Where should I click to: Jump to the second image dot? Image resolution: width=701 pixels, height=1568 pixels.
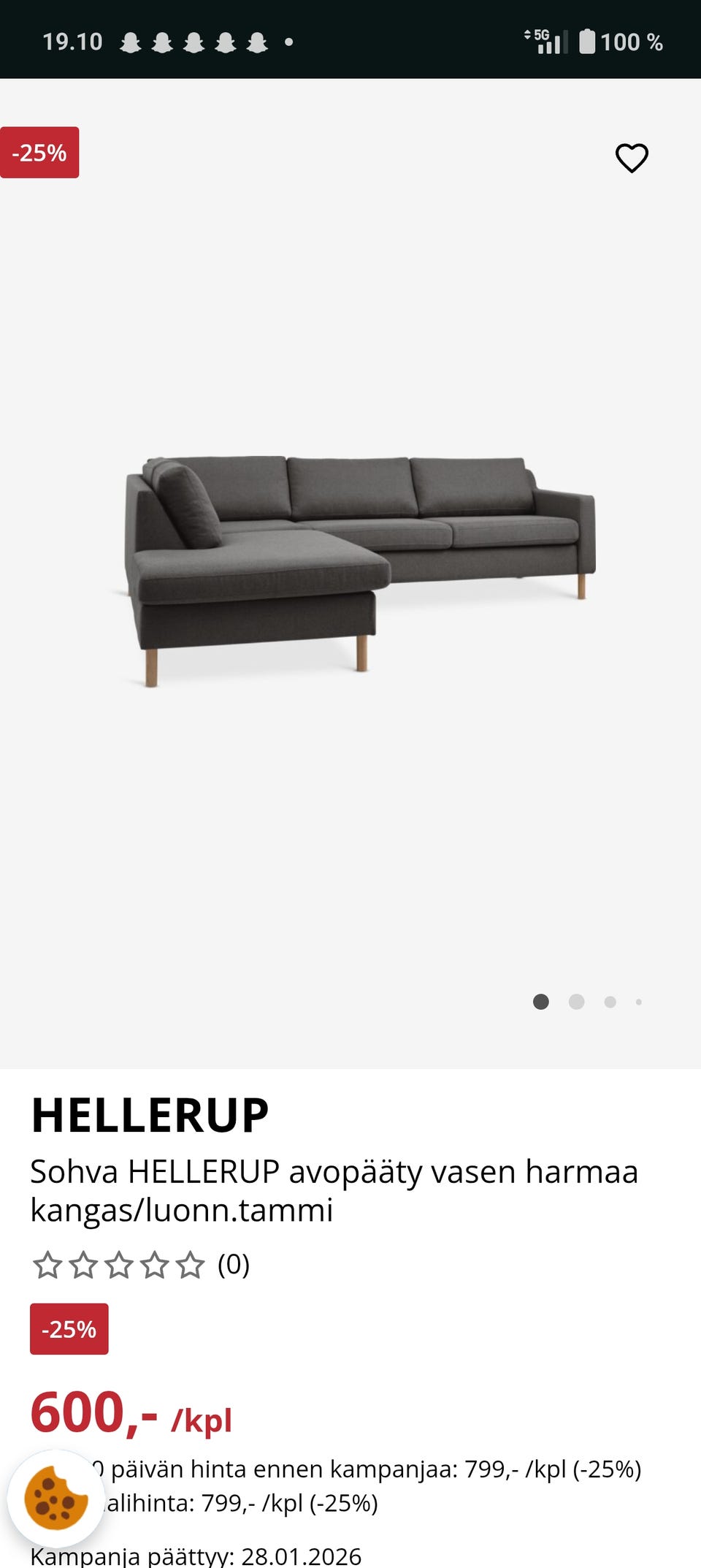coord(576,1002)
